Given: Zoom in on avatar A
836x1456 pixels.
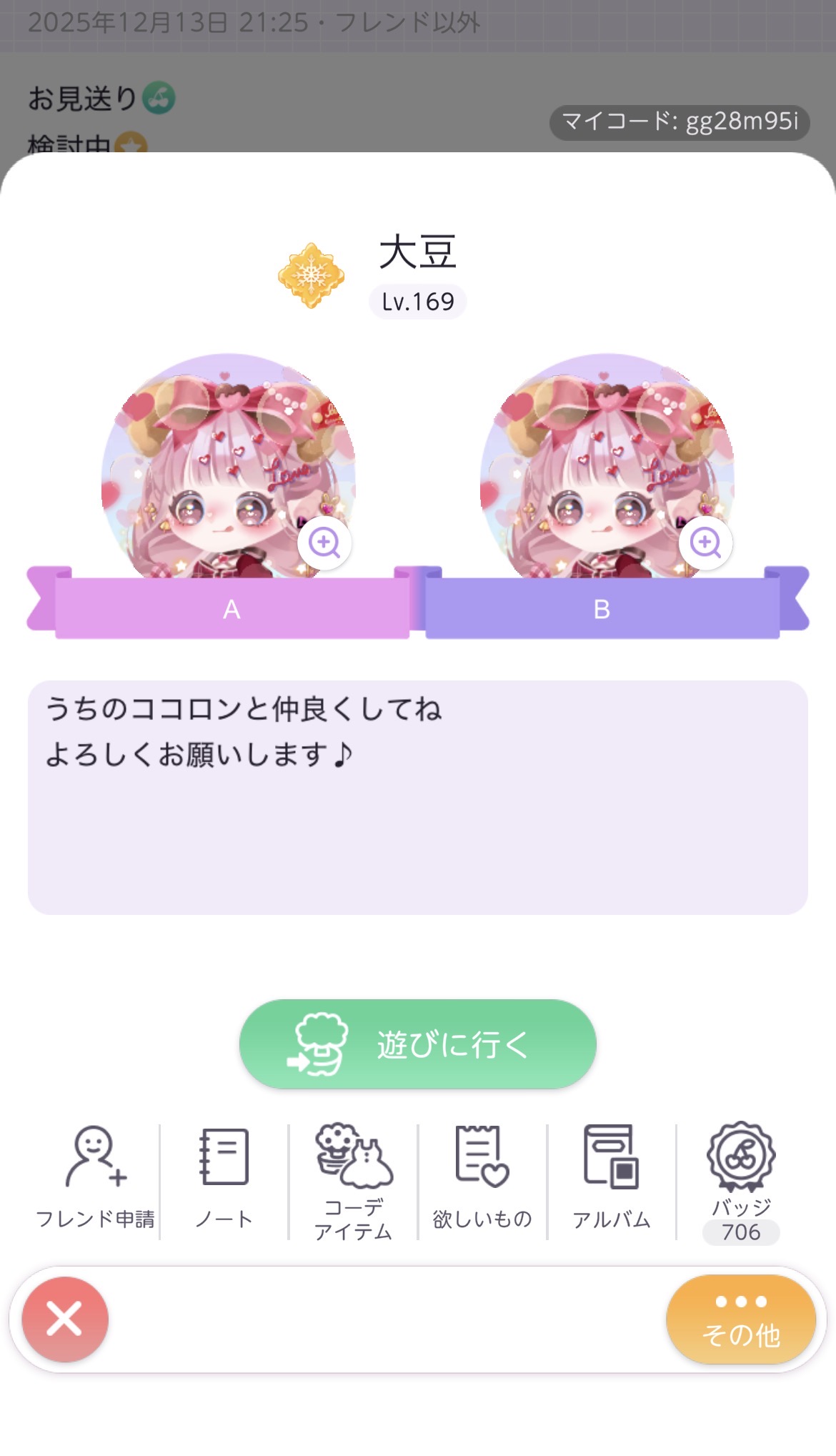Looking at the screenshot, I should click(324, 543).
